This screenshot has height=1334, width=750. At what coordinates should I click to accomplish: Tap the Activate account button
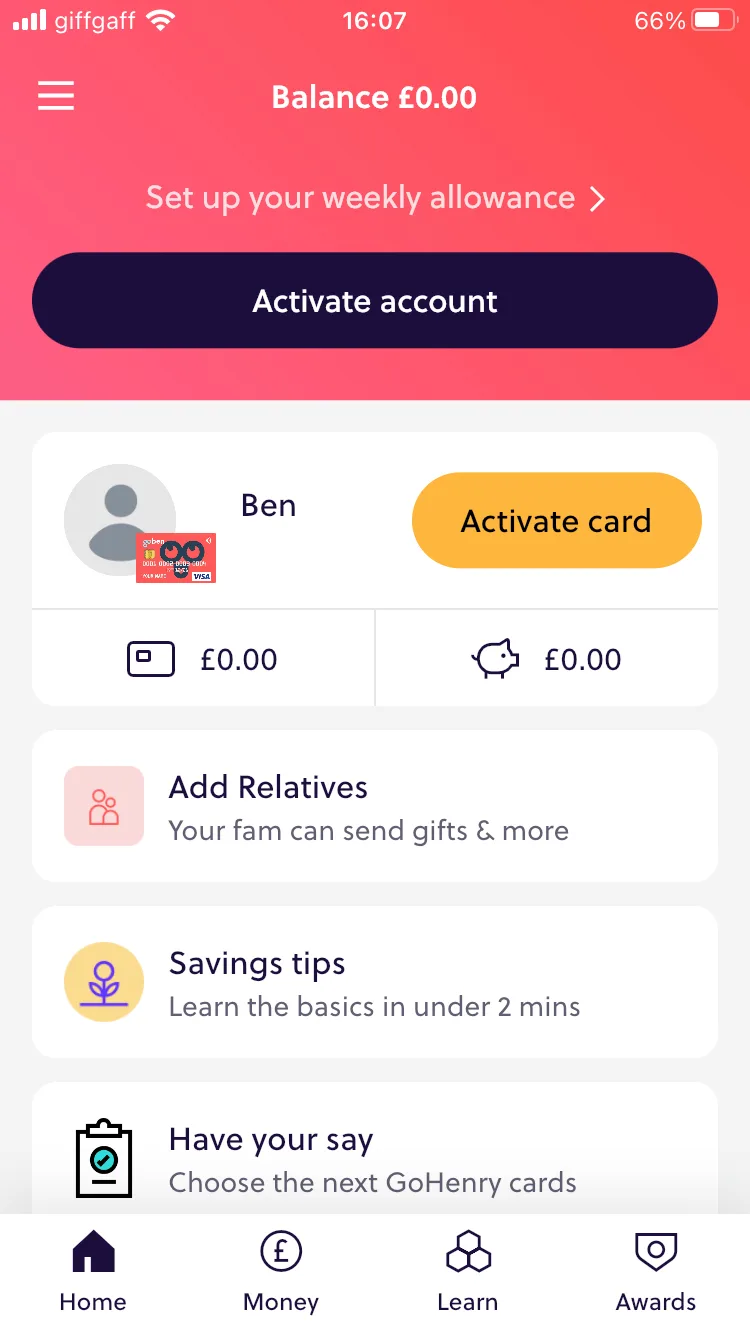[375, 301]
